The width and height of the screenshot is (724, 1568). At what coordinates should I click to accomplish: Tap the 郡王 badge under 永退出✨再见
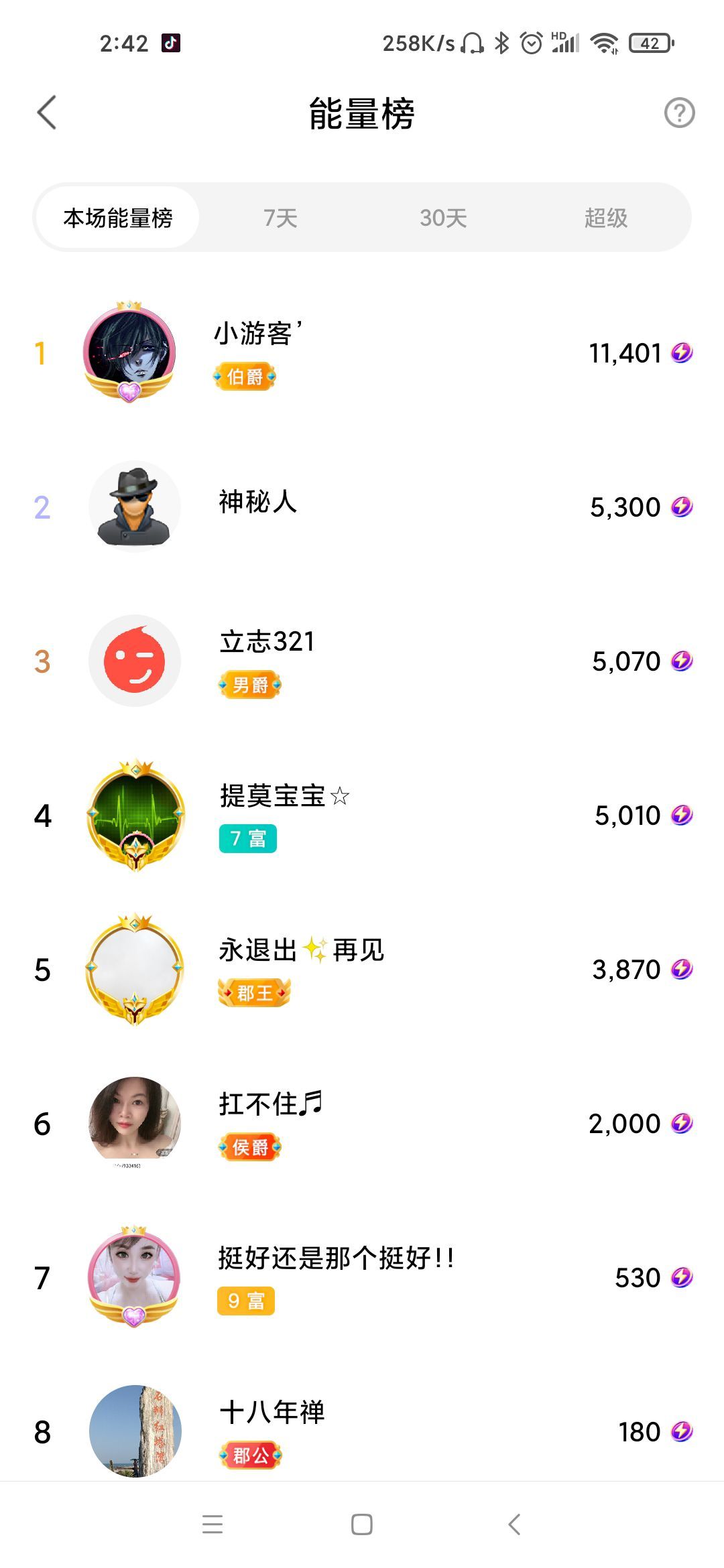[x=255, y=993]
